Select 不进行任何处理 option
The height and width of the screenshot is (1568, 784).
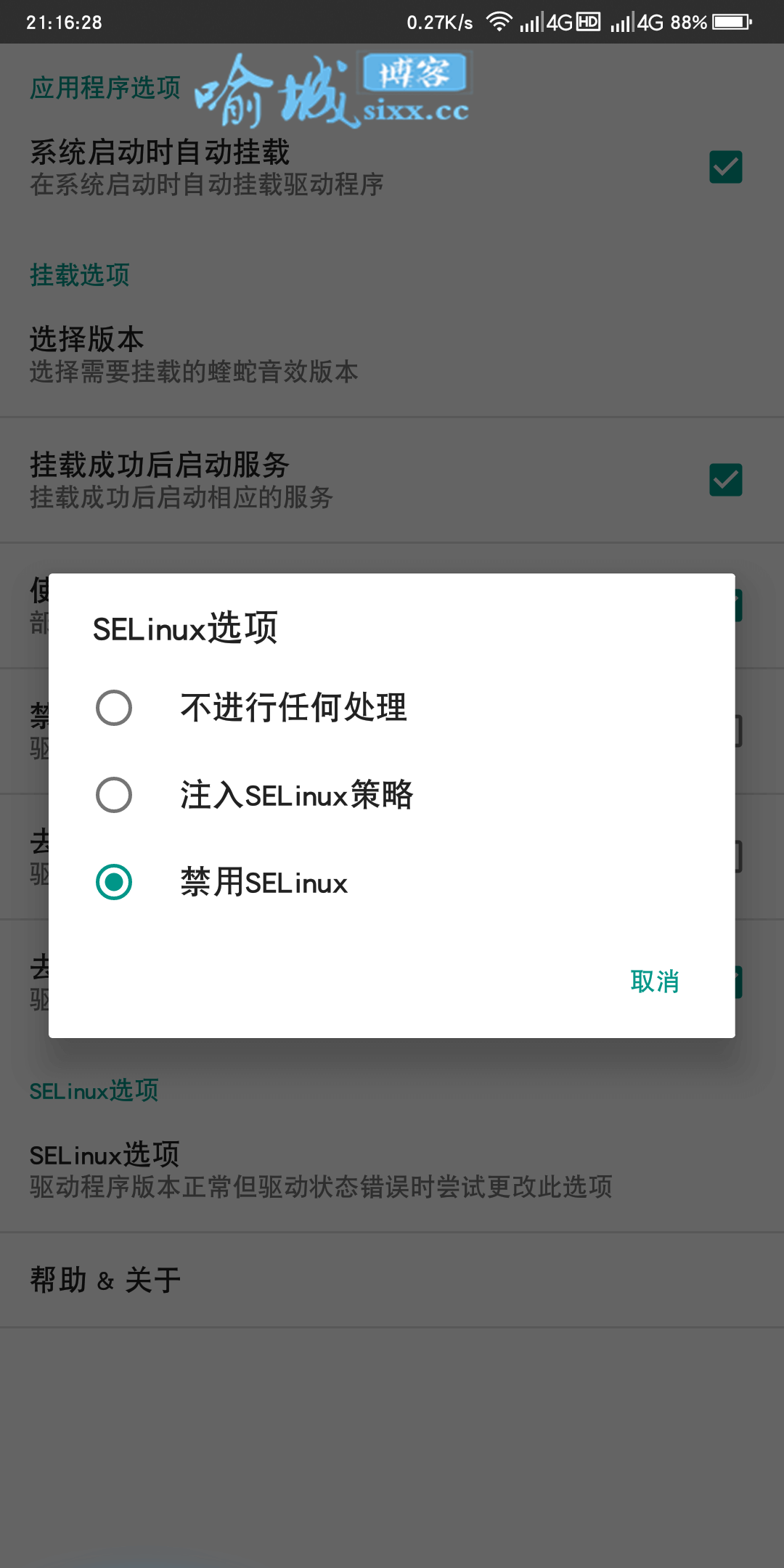click(x=114, y=708)
